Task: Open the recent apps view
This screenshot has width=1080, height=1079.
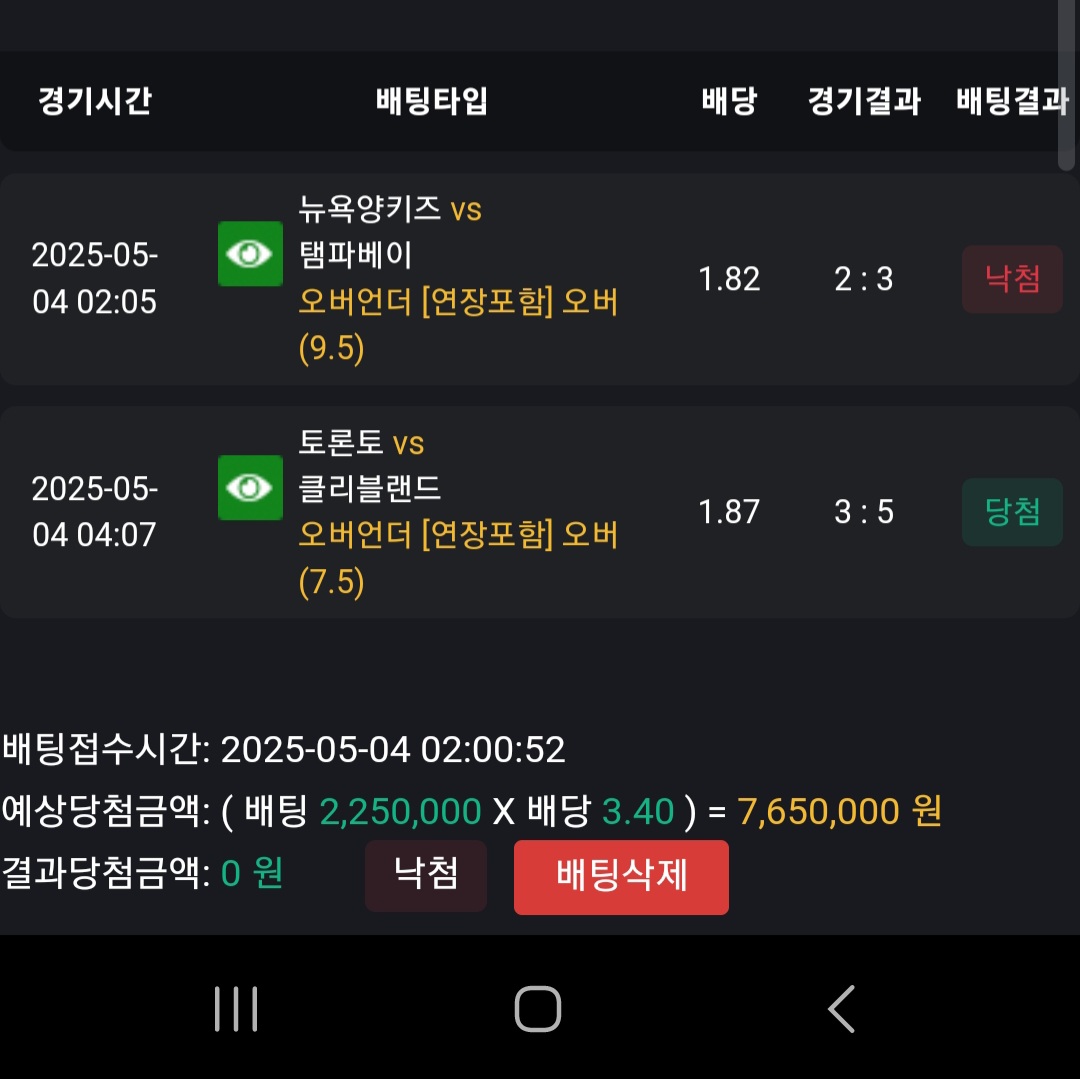Action: pyautogui.click(x=236, y=1008)
